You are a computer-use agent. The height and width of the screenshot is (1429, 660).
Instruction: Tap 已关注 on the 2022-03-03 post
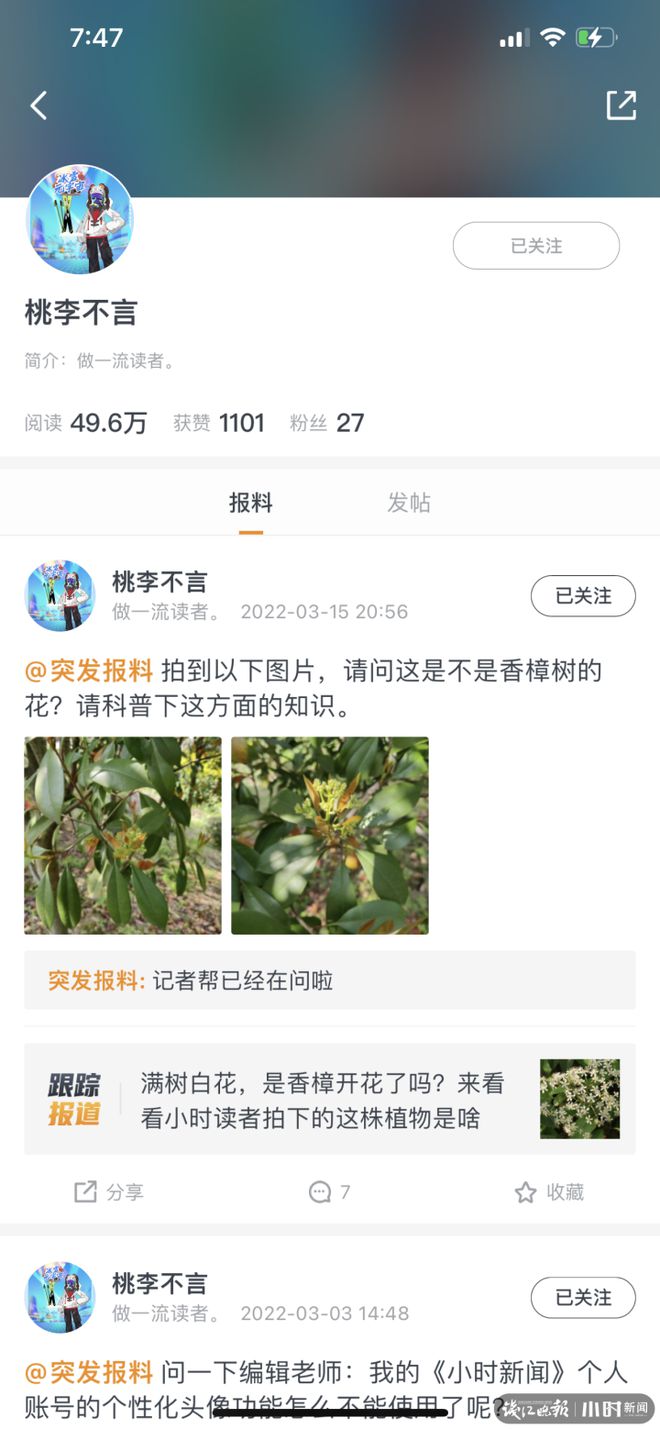pyautogui.click(x=583, y=1297)
